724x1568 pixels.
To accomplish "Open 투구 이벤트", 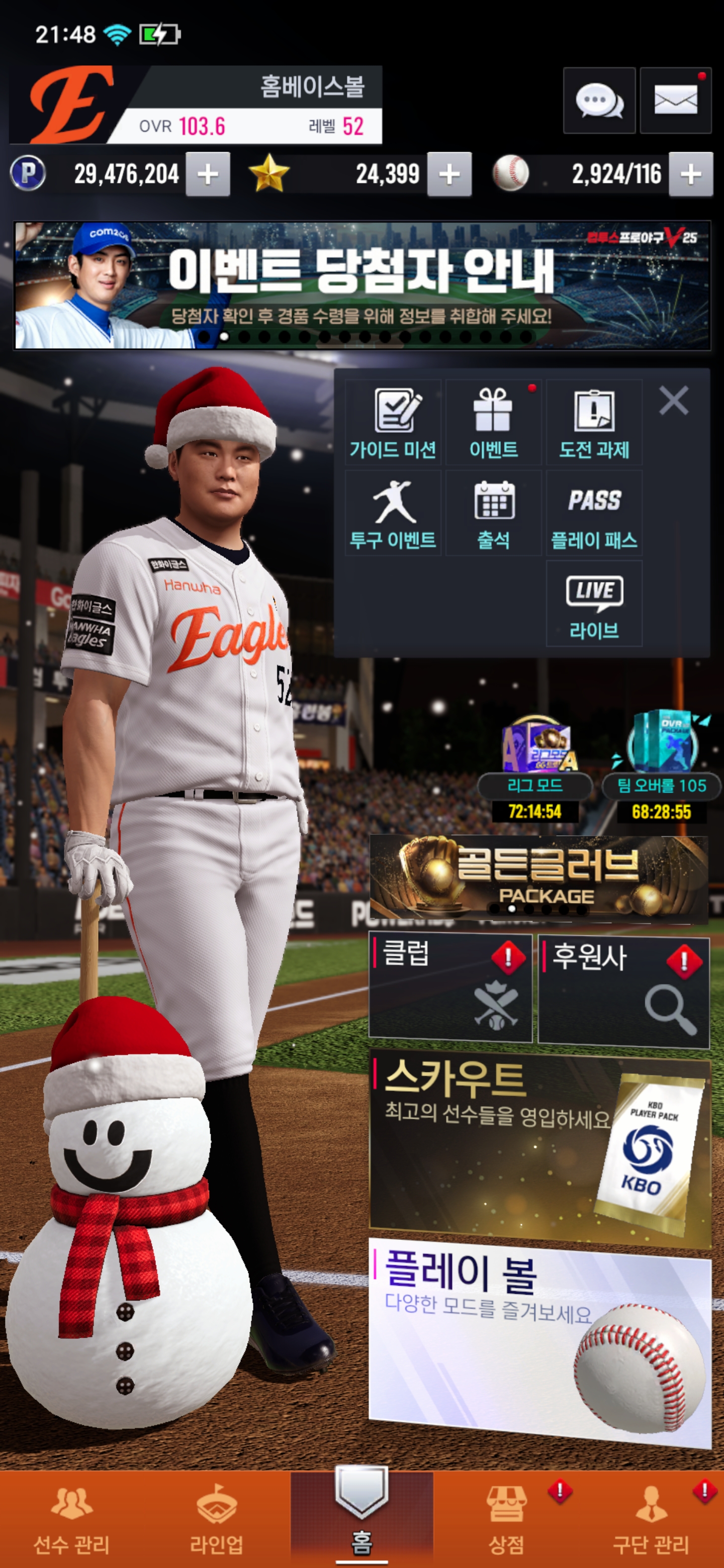I will point(393,513).
